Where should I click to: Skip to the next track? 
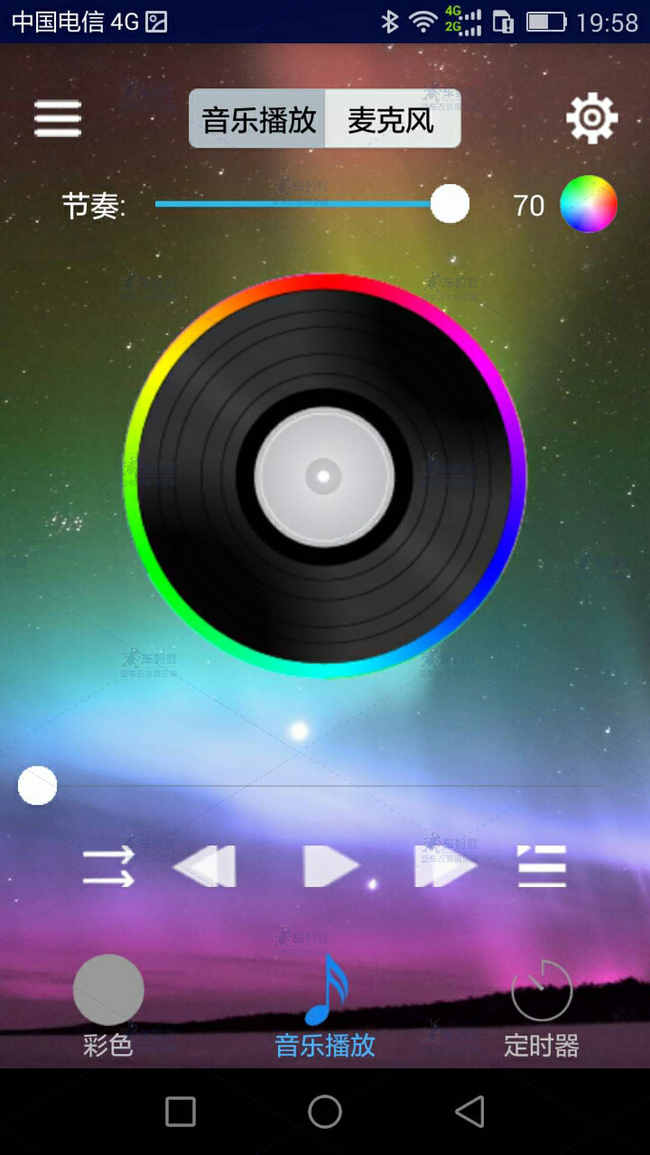pos(446,866)
